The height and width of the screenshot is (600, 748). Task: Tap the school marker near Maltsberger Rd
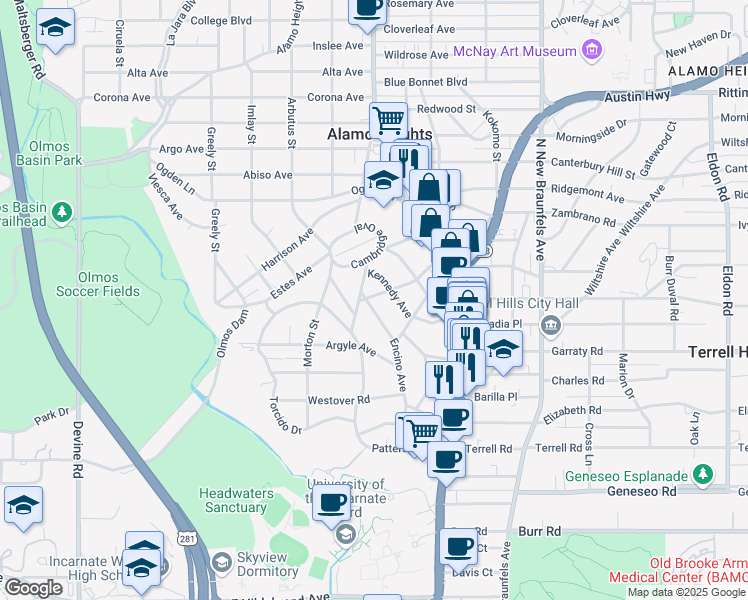tap(55, 27)
